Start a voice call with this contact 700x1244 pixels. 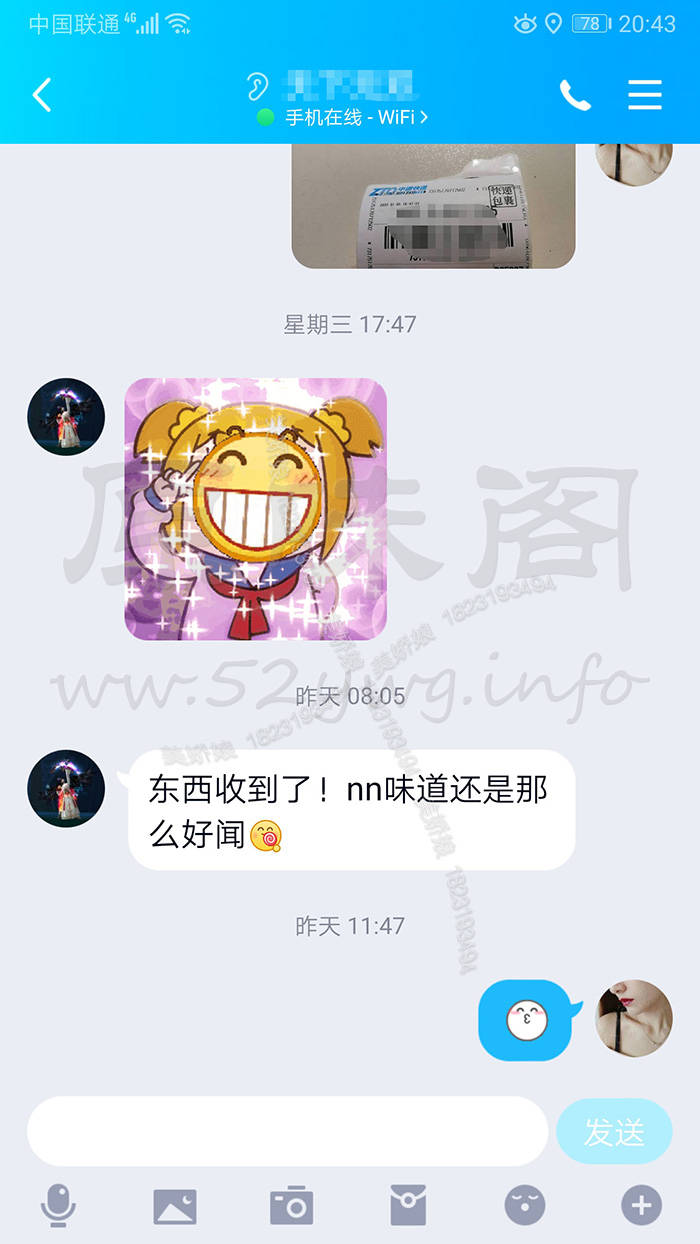[x=575, y=95]
